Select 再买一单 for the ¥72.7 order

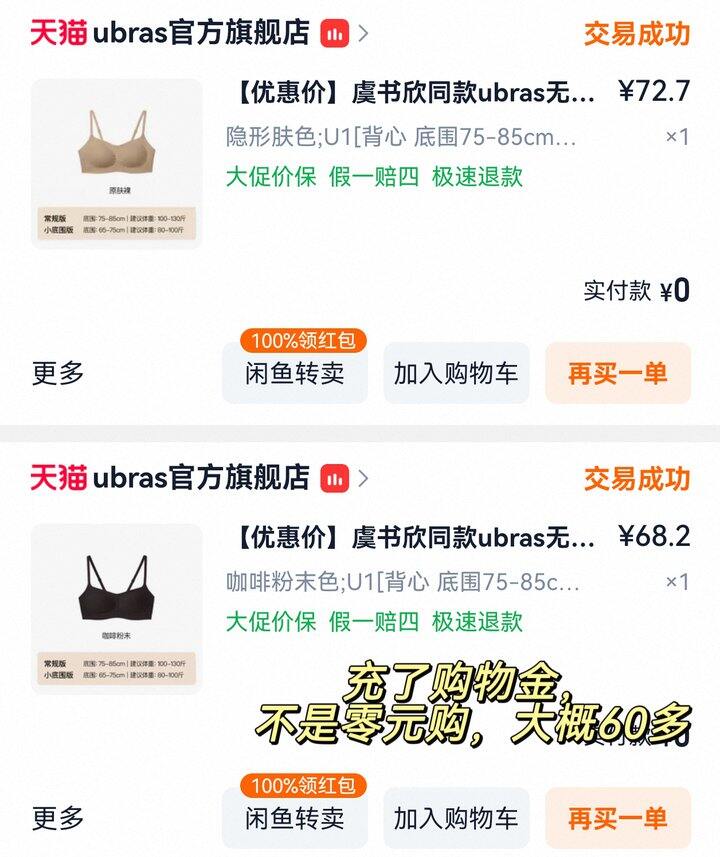(618, 373)
